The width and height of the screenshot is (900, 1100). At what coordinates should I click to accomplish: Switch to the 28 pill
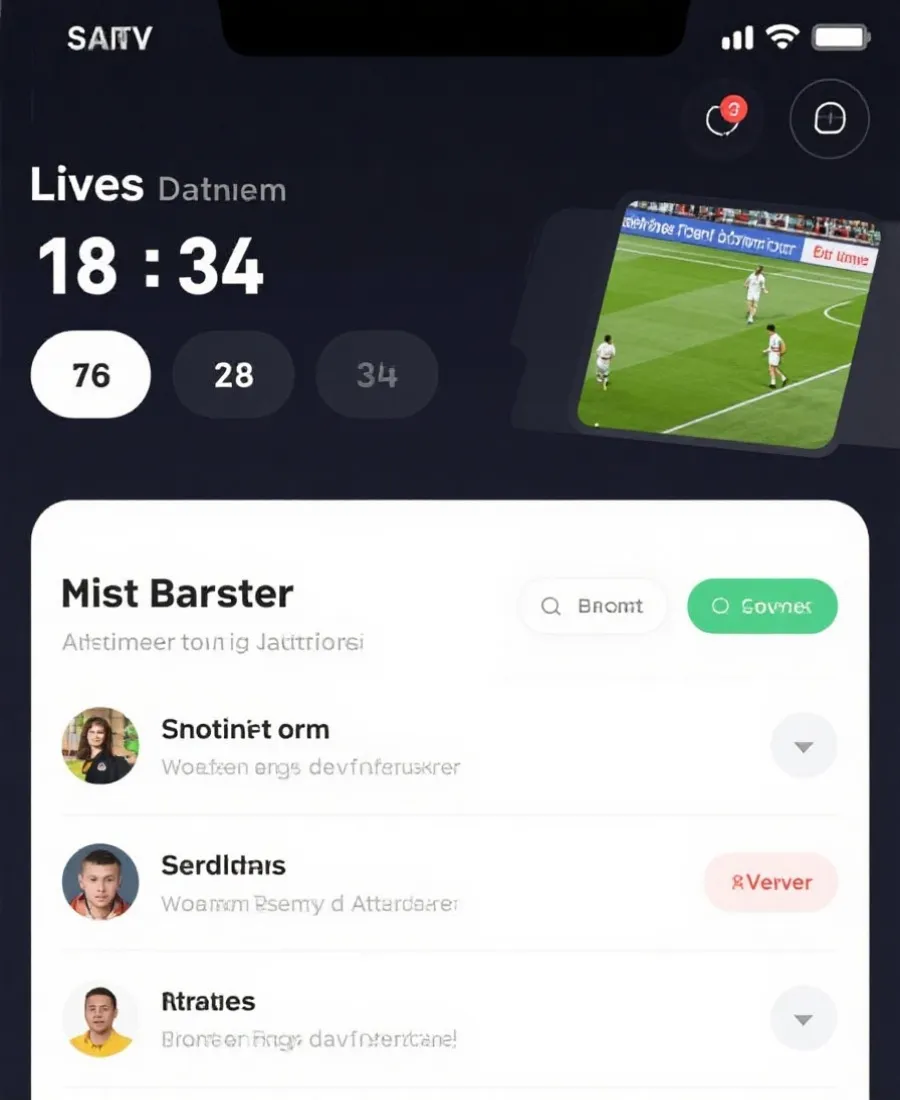pos(233,375)
